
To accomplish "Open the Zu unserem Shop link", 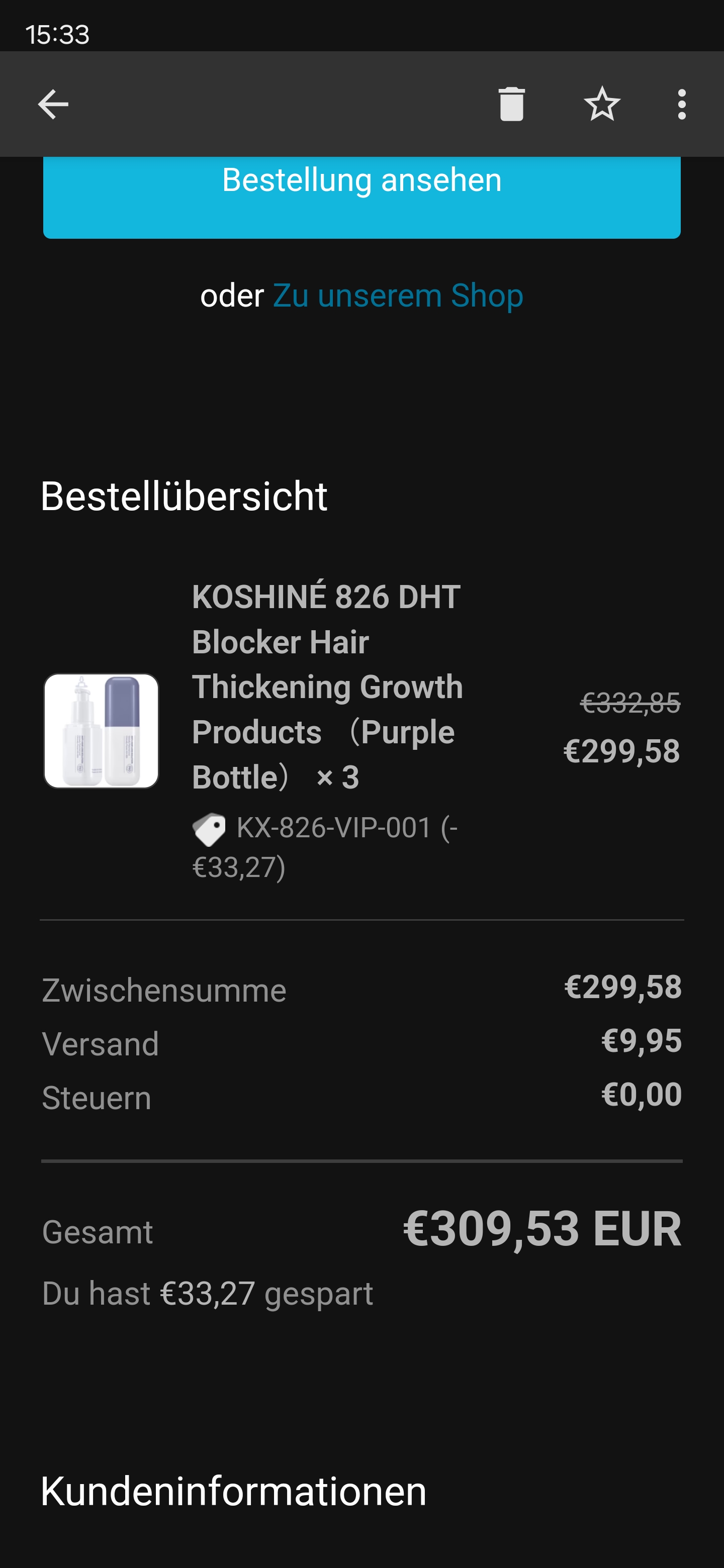I will coord(398,296).
